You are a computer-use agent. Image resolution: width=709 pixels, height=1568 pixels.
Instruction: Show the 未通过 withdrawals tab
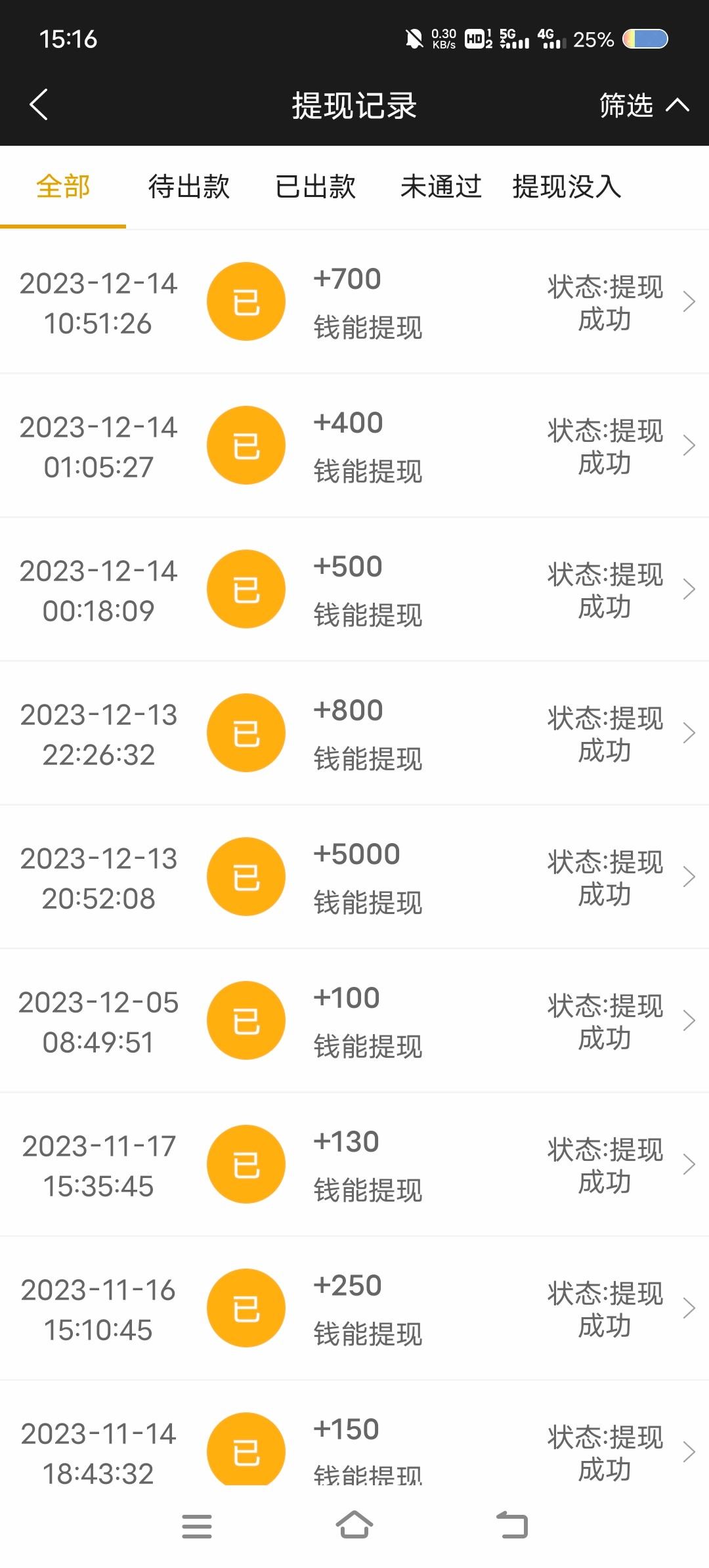coord(441,186)
